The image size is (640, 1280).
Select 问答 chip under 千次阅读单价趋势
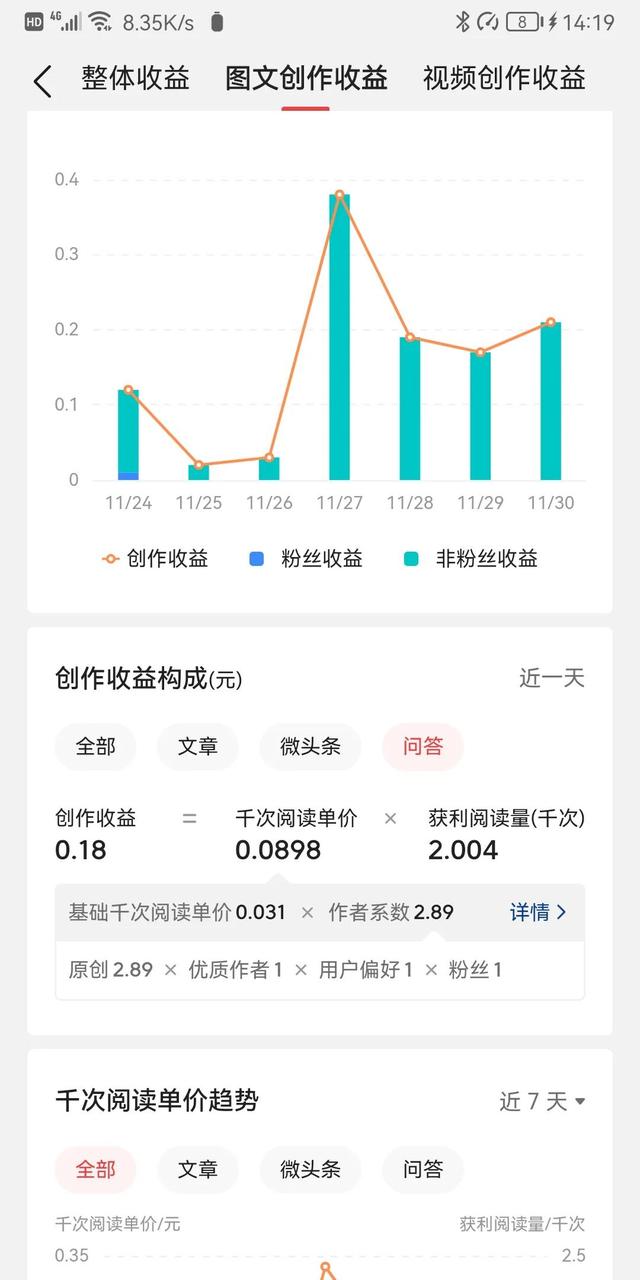click(423, 1169)
